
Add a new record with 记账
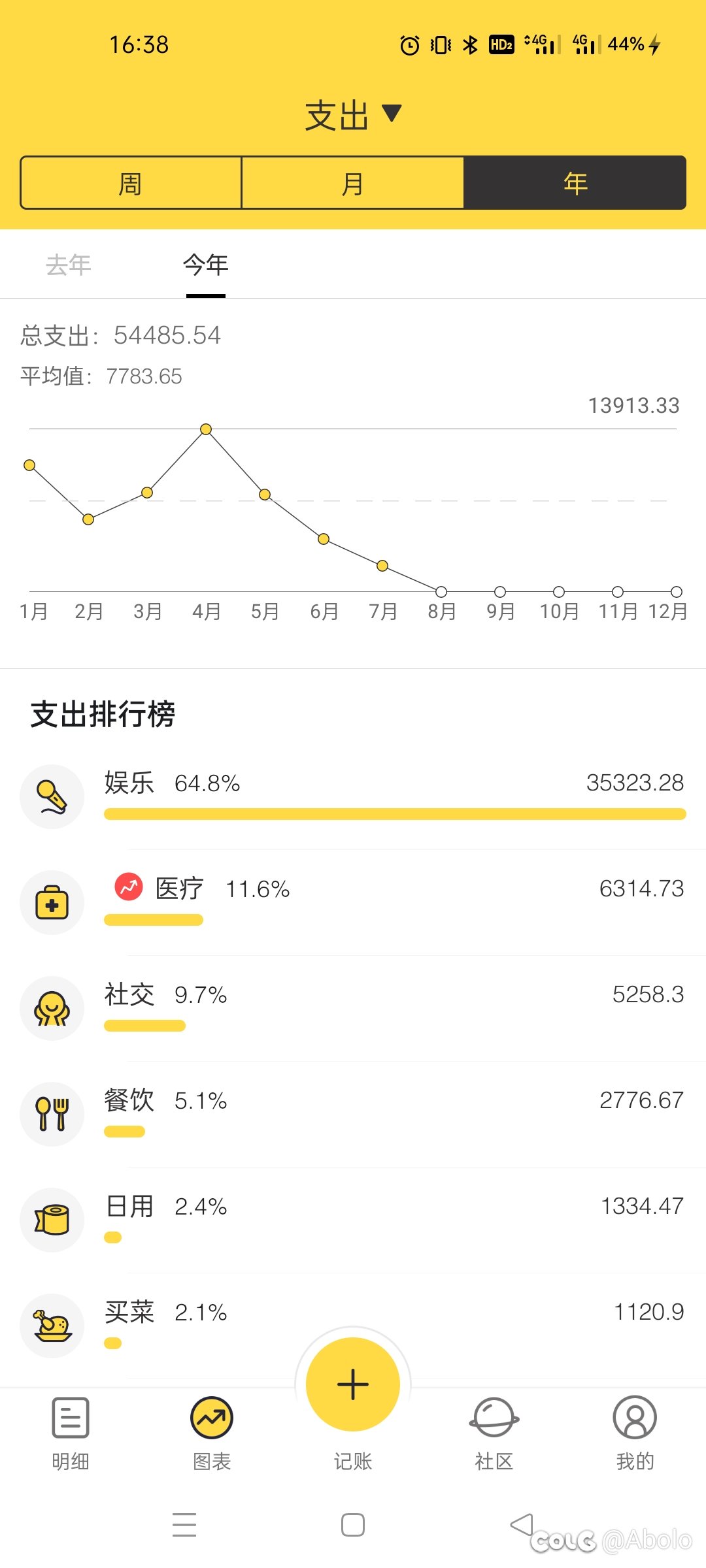coord(353,1398)
